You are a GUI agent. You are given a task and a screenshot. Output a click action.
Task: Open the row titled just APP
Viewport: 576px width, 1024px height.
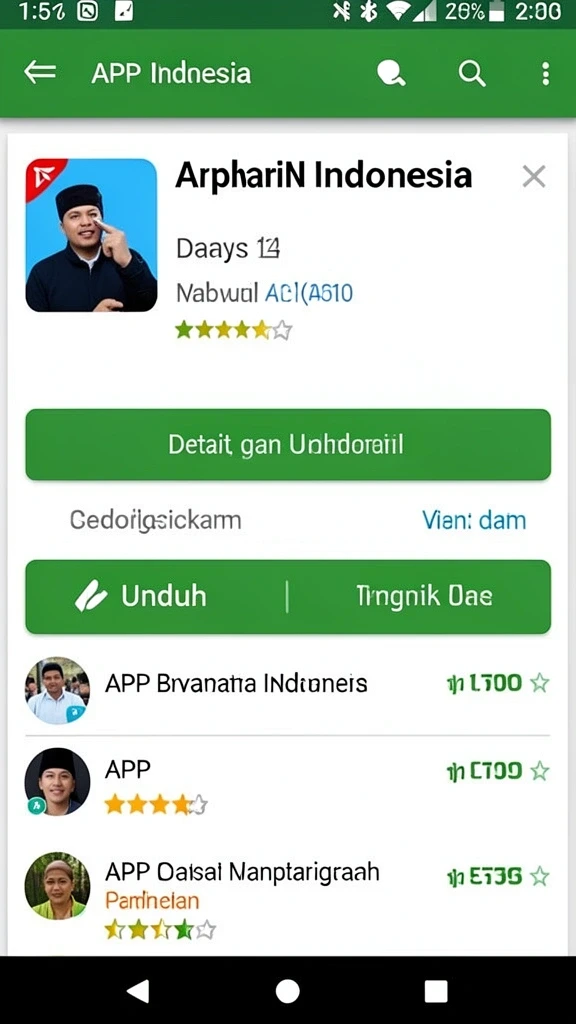(x=288, y=782)
